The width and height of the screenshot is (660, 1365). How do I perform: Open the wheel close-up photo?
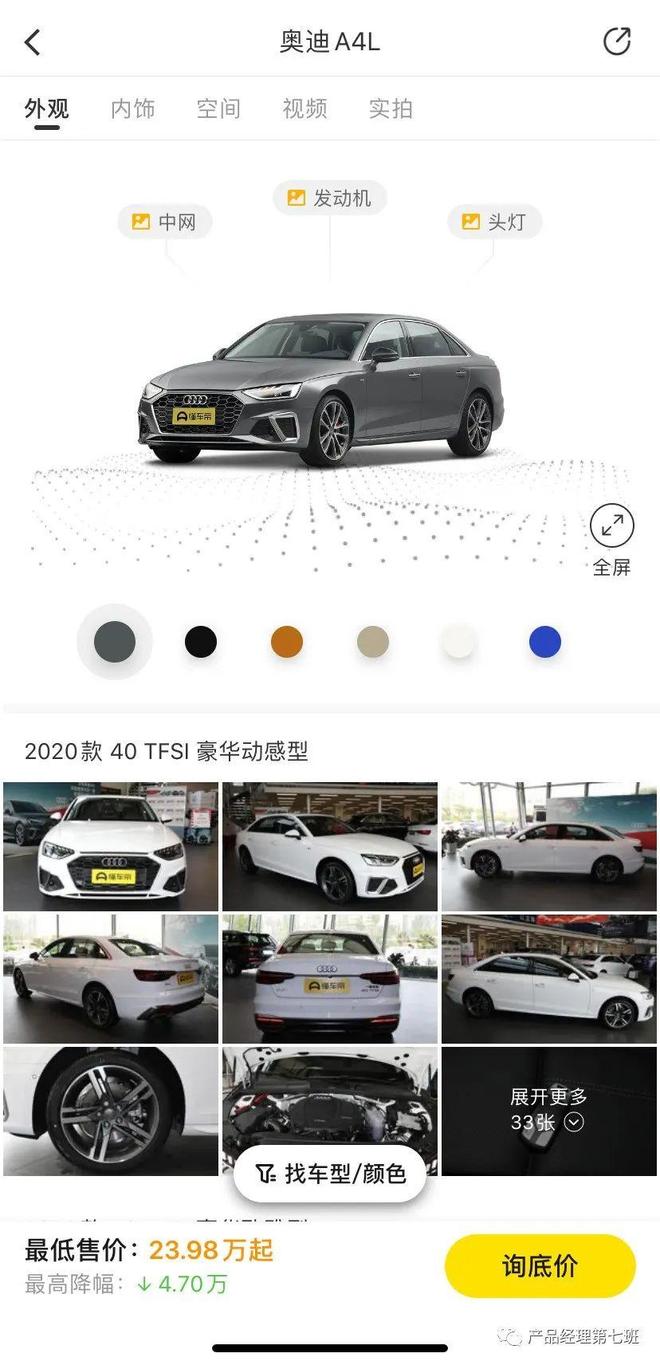tap(110, 1111)
